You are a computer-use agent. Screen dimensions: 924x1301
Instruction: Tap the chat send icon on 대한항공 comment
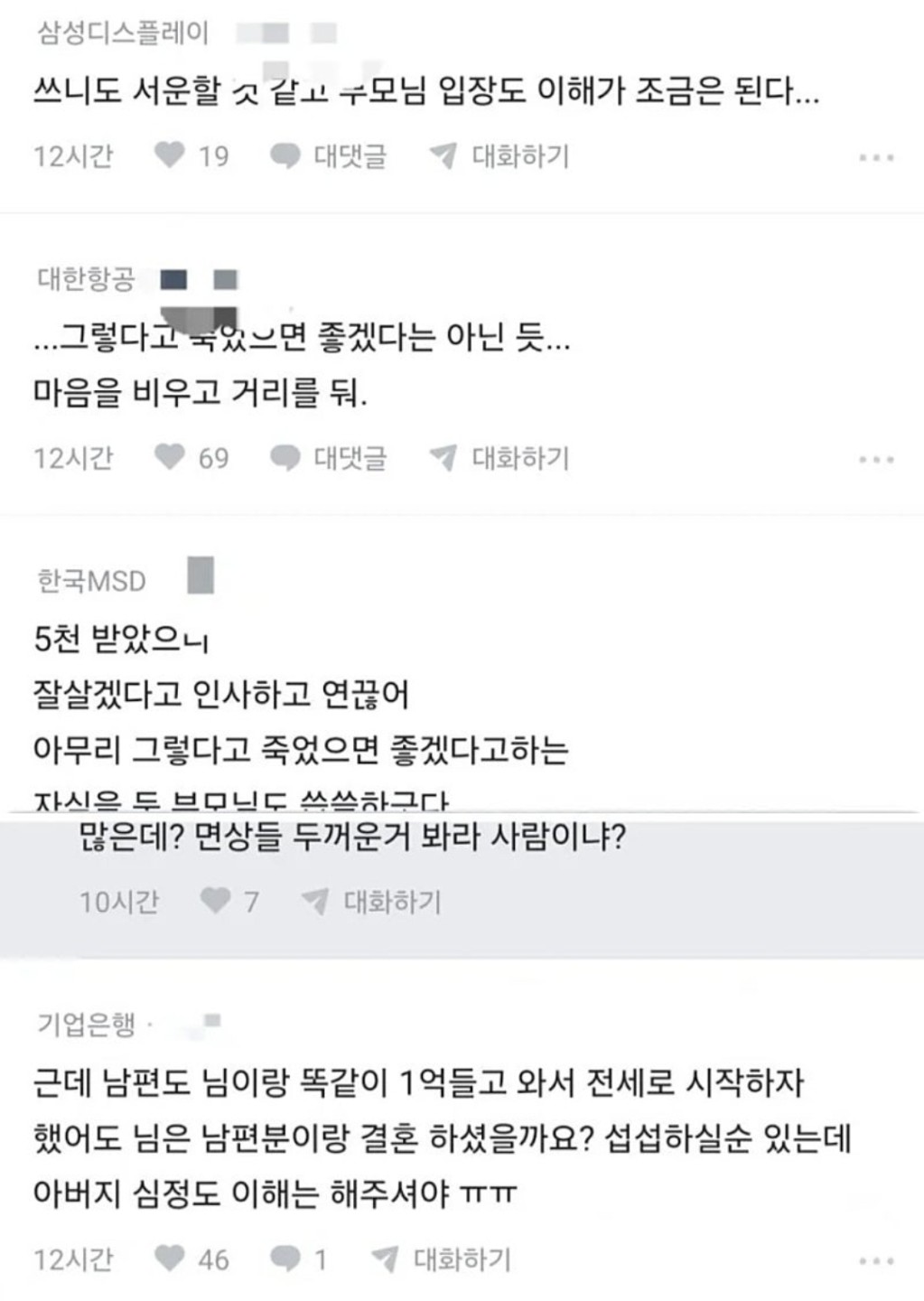[x=443, y=459]
